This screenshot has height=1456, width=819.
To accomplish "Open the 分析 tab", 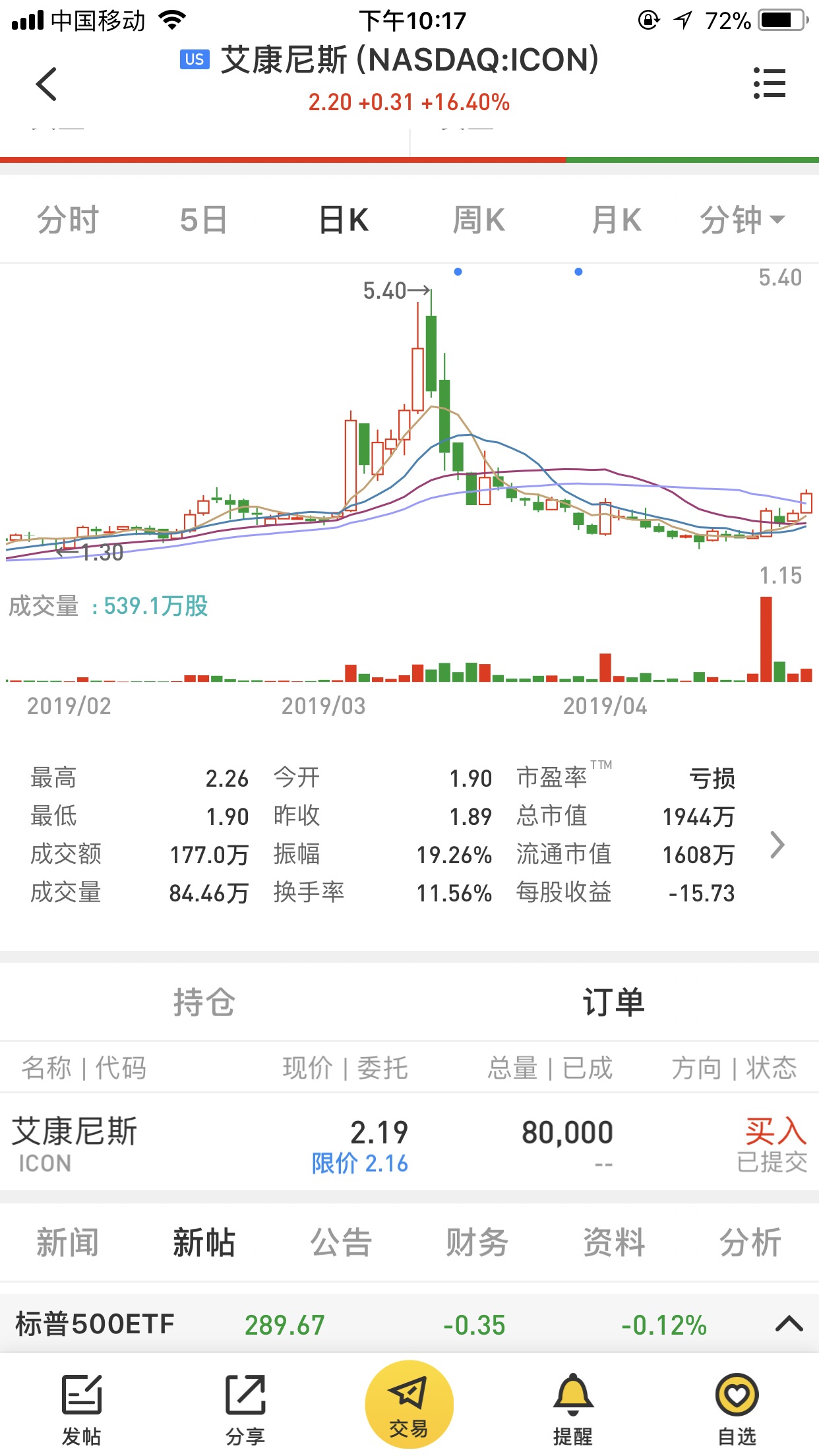I will pos(750,1242).
